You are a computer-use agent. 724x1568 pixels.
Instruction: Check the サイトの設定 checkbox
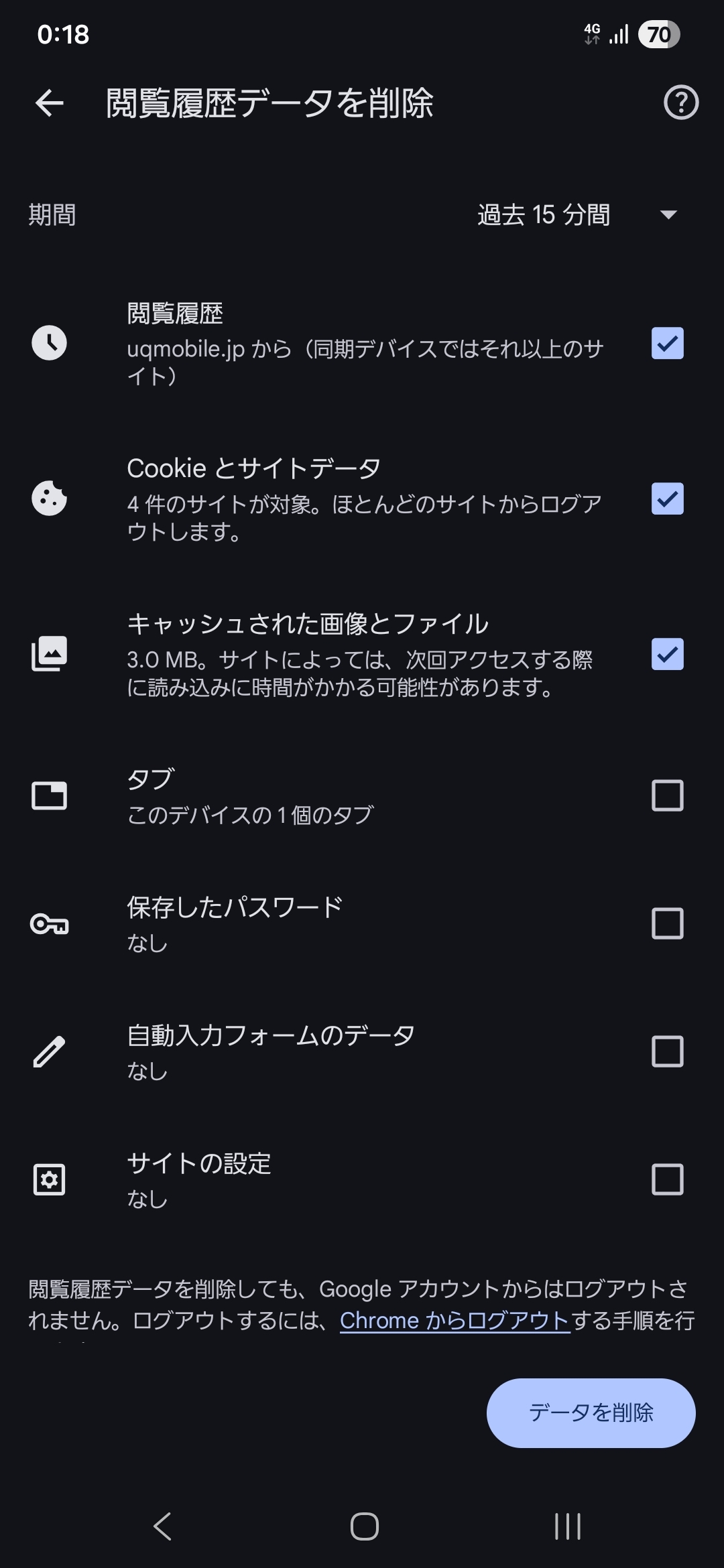click(668, 1180)
